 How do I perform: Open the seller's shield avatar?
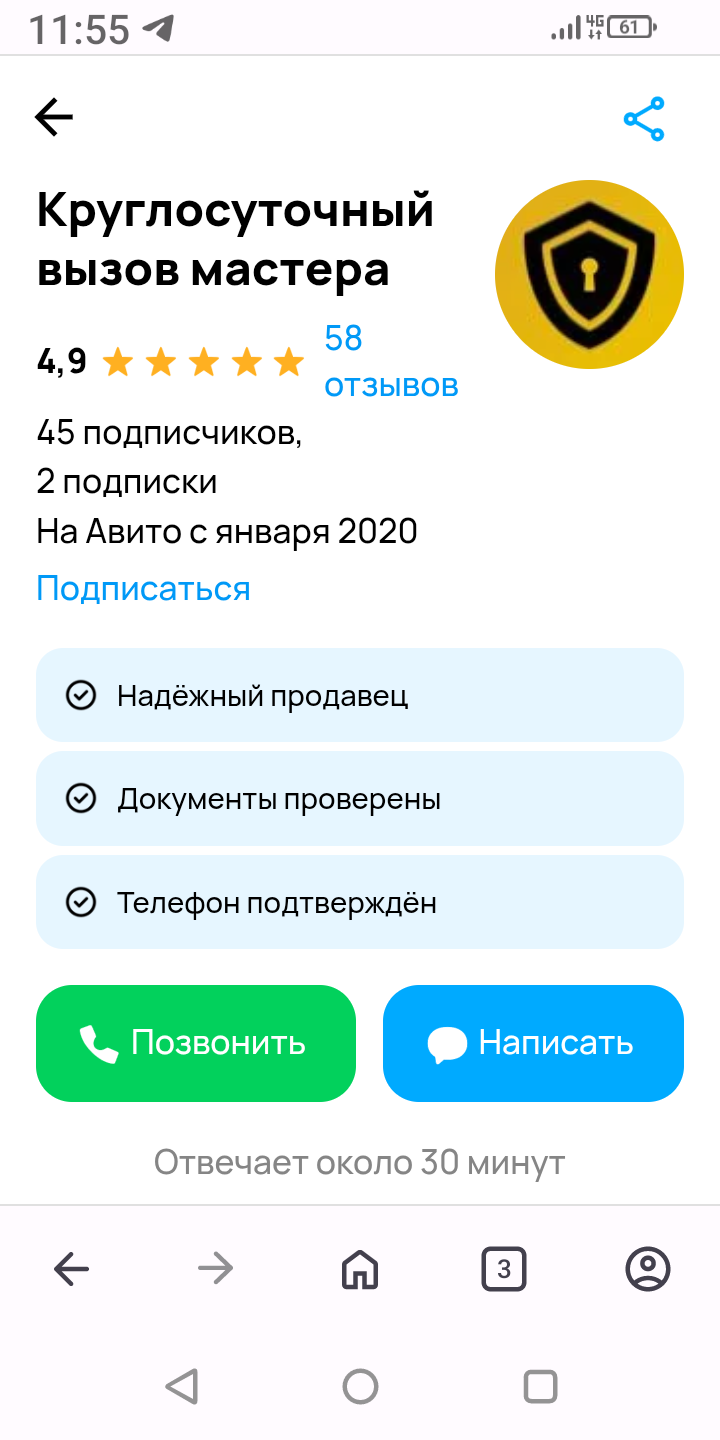point(589,274)
